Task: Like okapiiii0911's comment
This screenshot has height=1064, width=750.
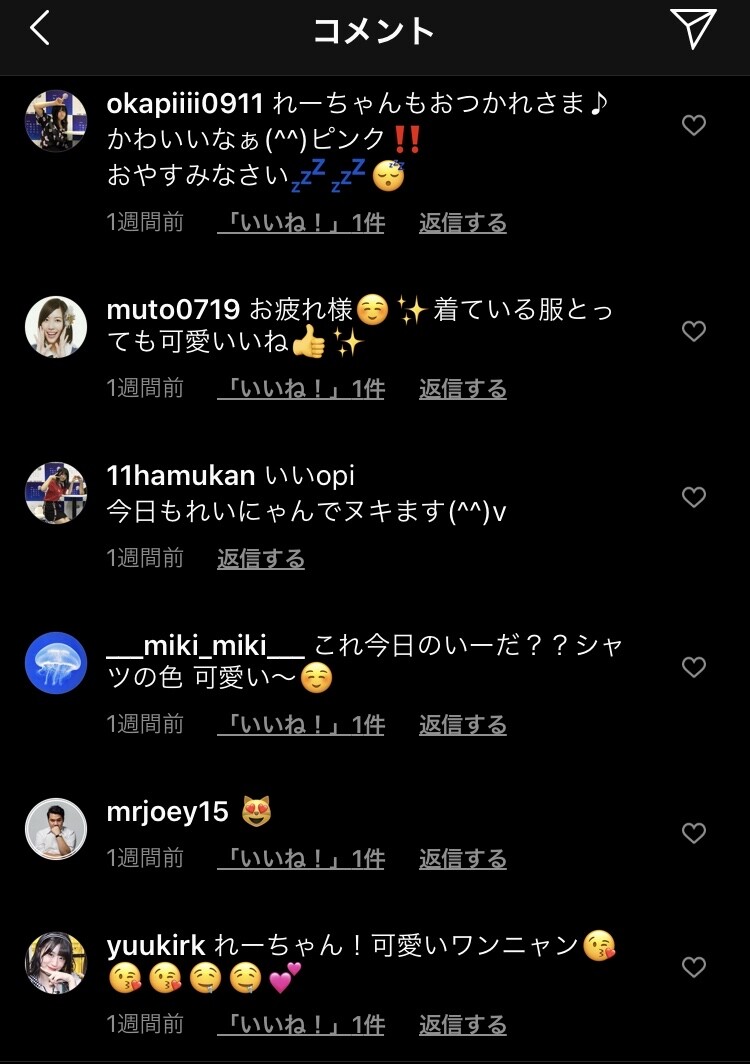Action: (x=694, y=125)
